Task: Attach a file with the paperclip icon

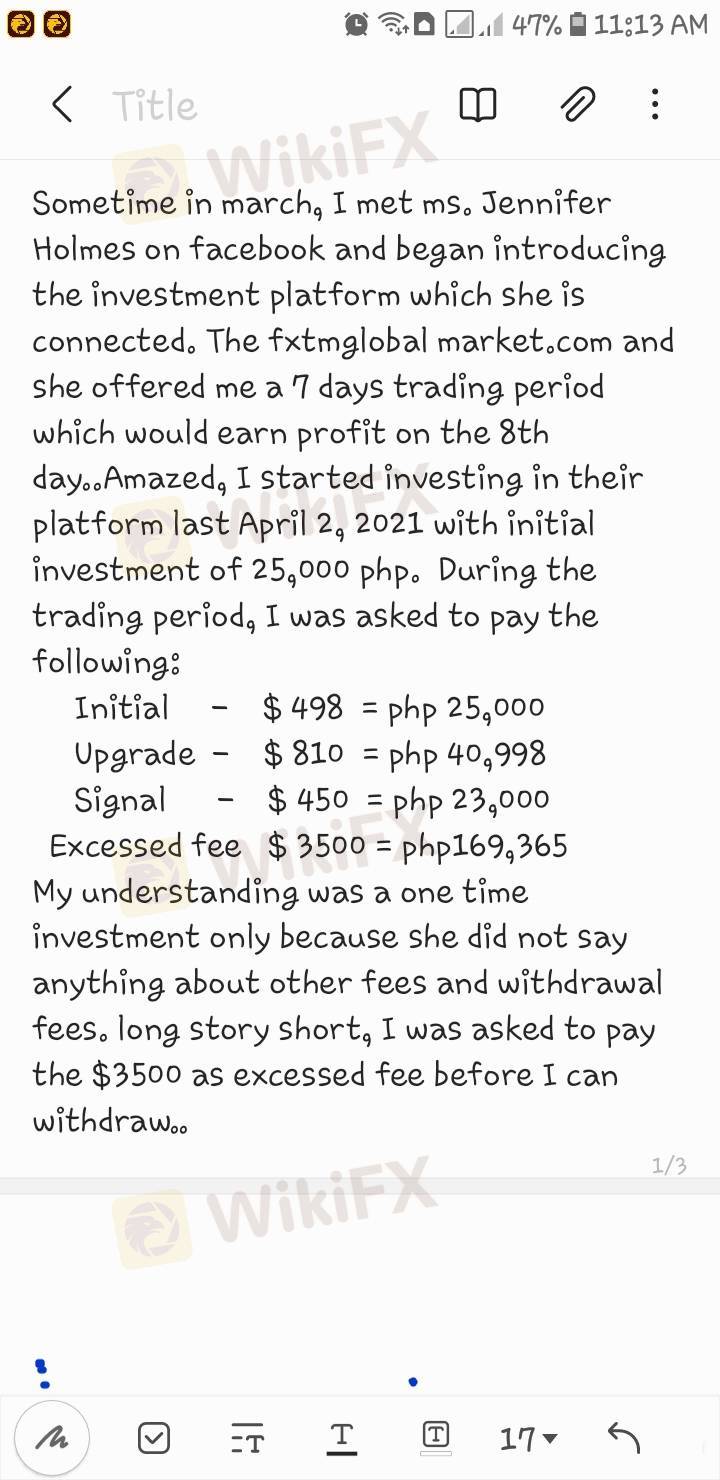Action: [577, 104]
